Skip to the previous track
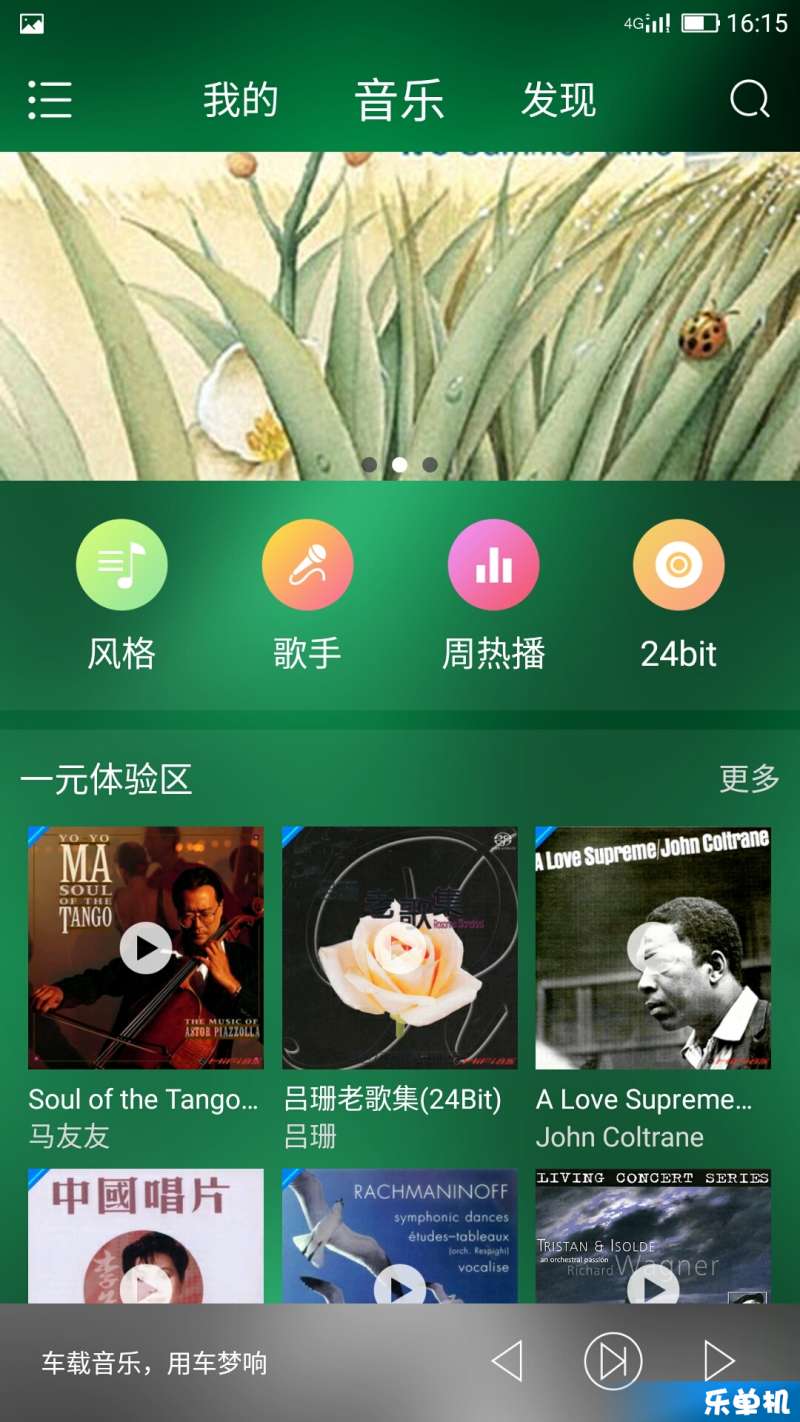Image resolution: width=800 pixels, height=1422 pixels. pyautogui.click(x=508, y=1361)
